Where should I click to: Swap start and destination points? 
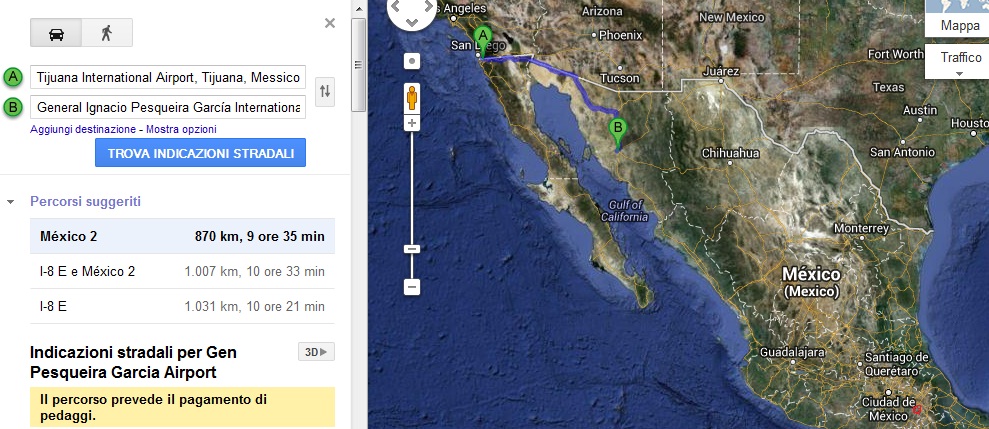324,92
